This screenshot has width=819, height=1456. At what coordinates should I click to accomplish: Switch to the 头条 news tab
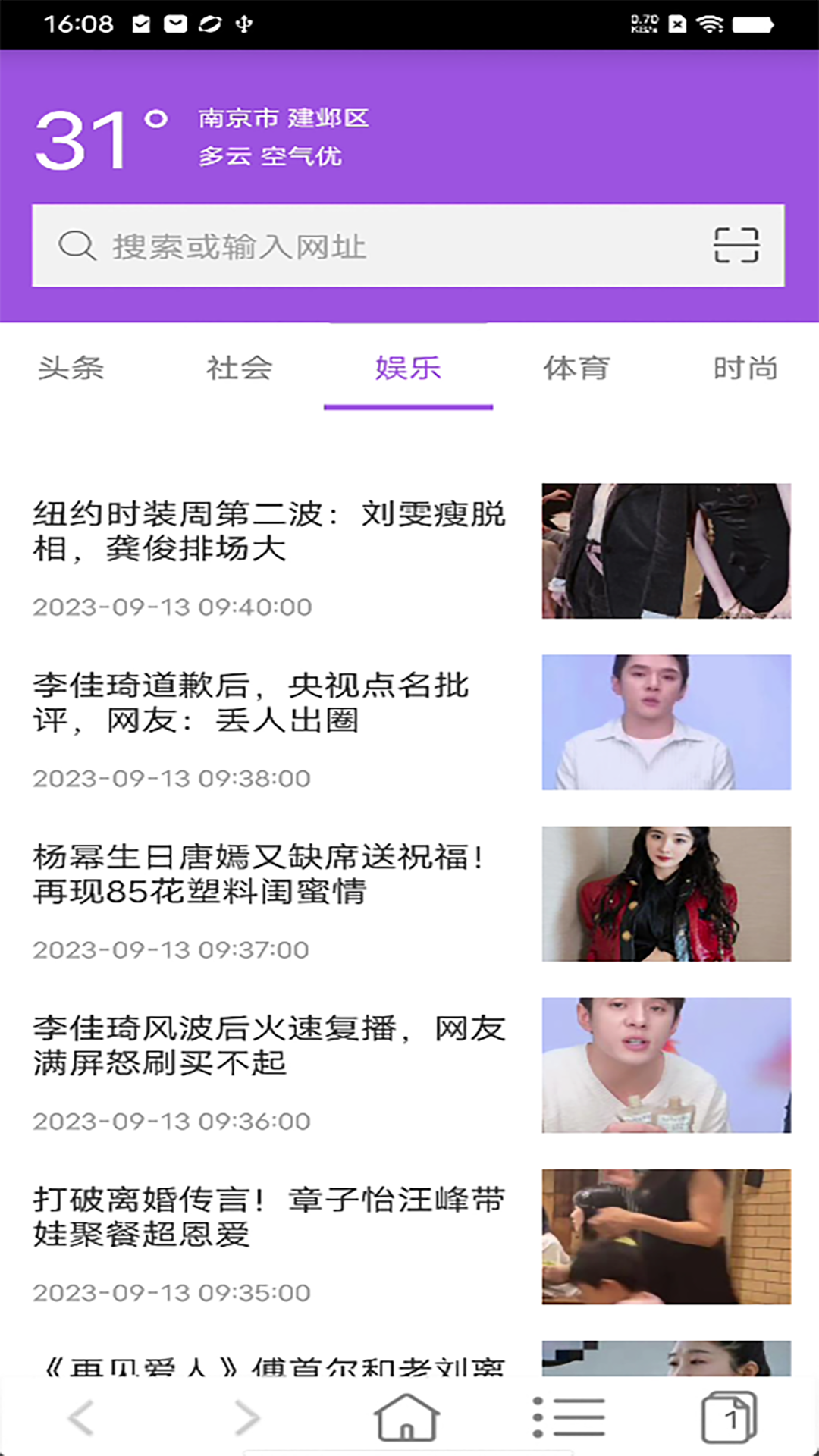(71, 369)
